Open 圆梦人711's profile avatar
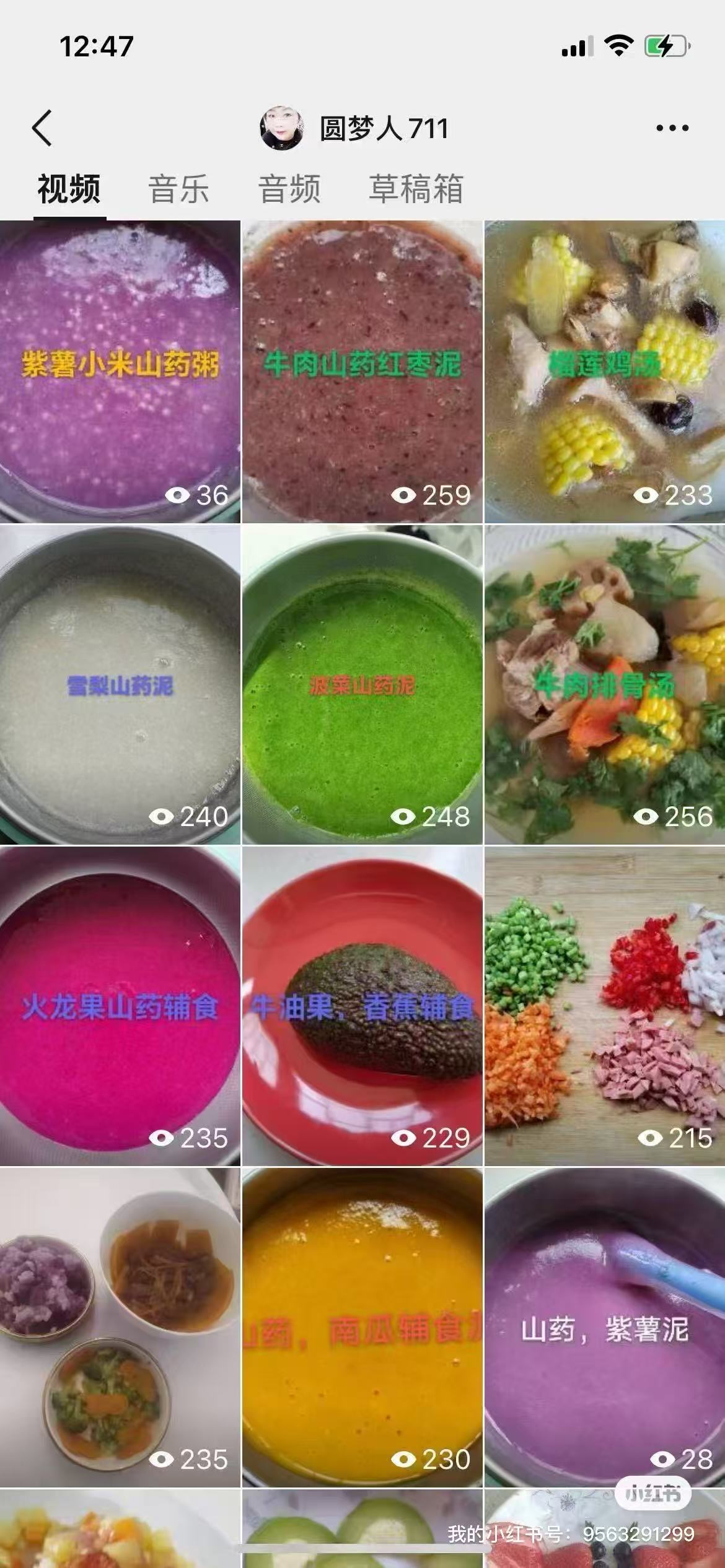This screenshot has height=1568, width=725. (282, 128)
